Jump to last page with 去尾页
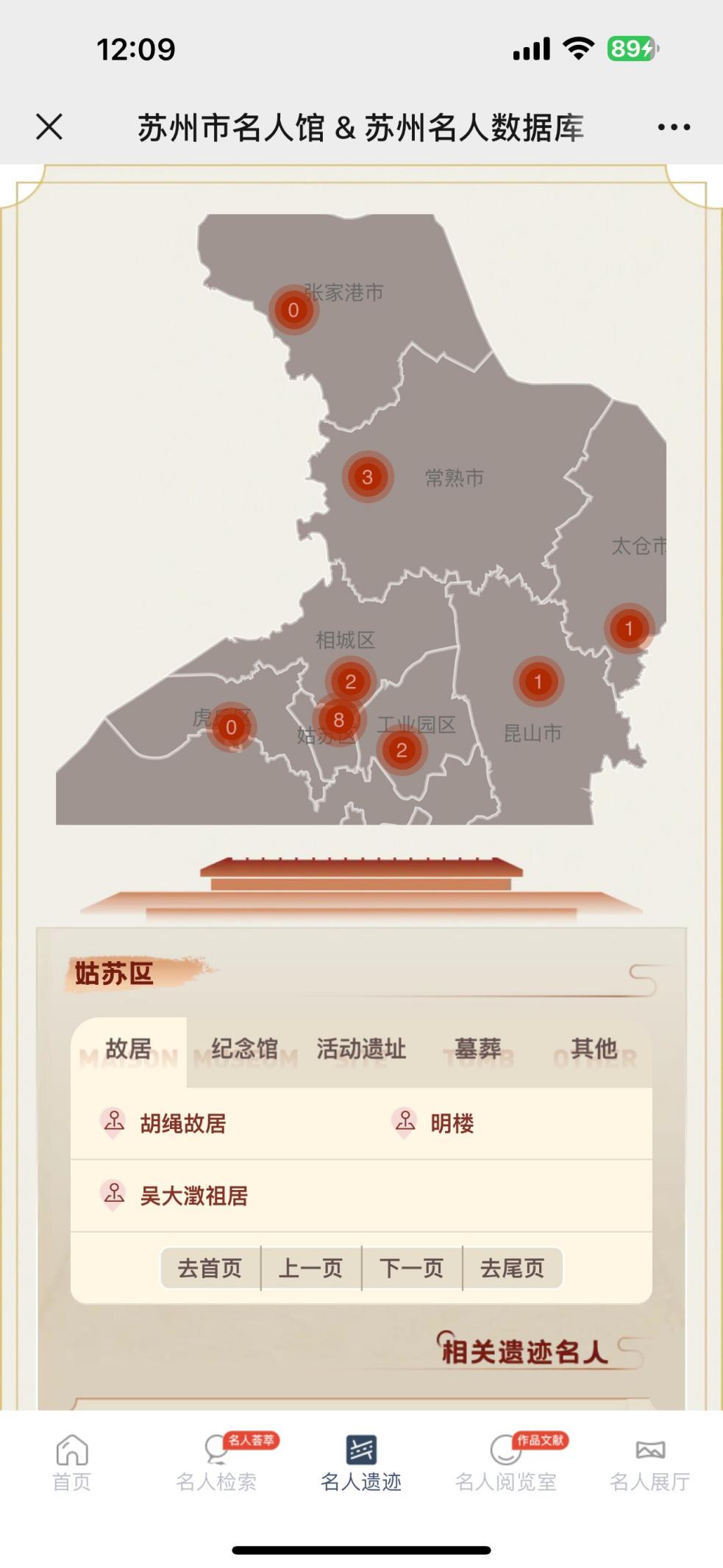The image size is (723, 1568). pyautogui.click(x=513, y=1269)
